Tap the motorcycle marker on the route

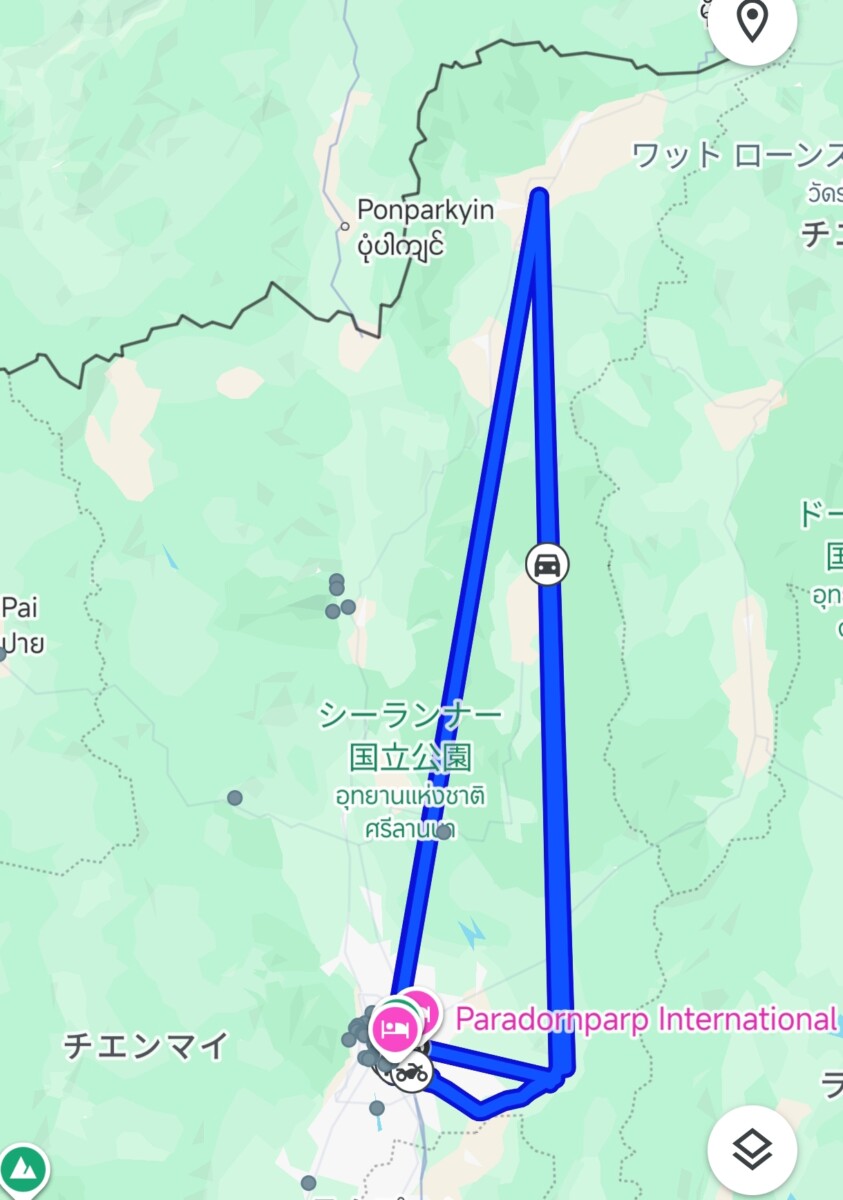point(410,1074)
